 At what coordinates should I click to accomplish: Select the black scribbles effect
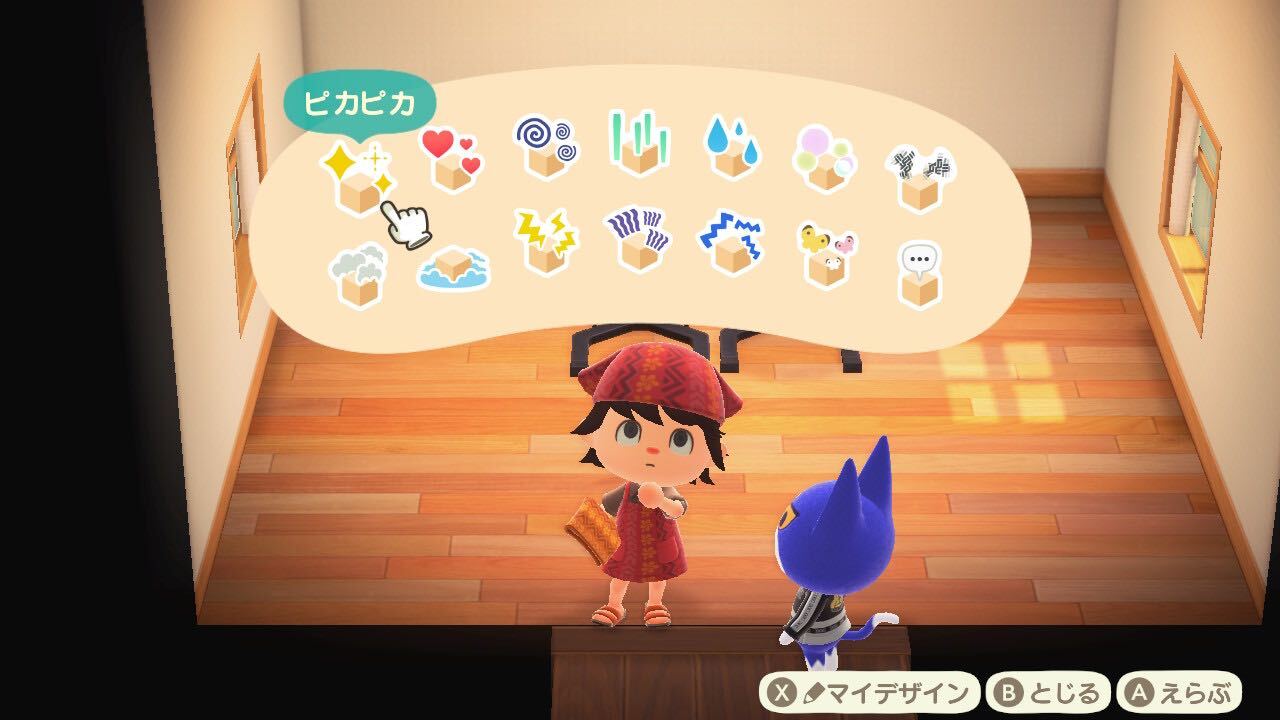pyautogui.click(x=921, y=178)
